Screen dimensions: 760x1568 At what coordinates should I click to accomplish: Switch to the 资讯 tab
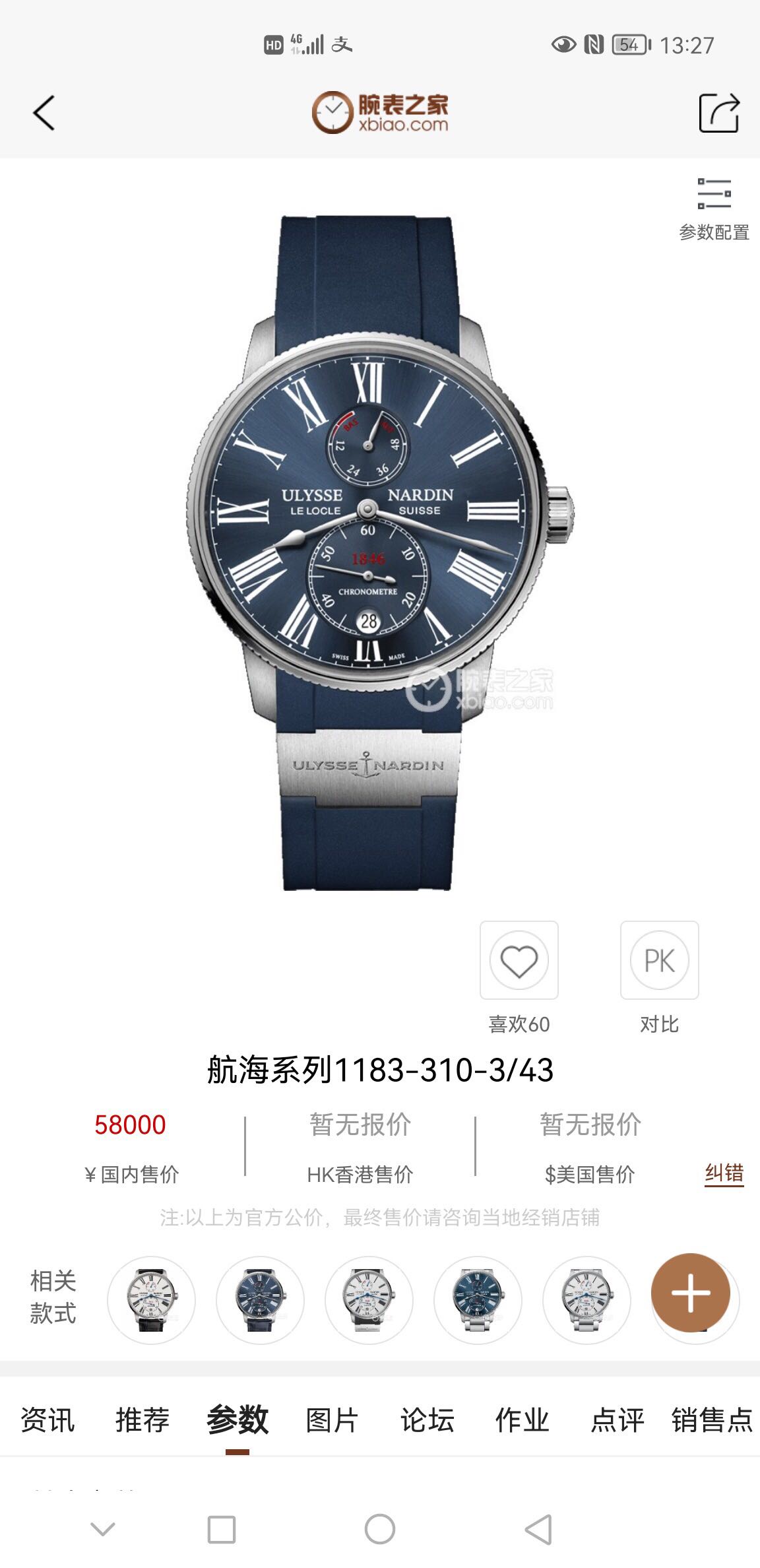click(x=47, y=1420)
